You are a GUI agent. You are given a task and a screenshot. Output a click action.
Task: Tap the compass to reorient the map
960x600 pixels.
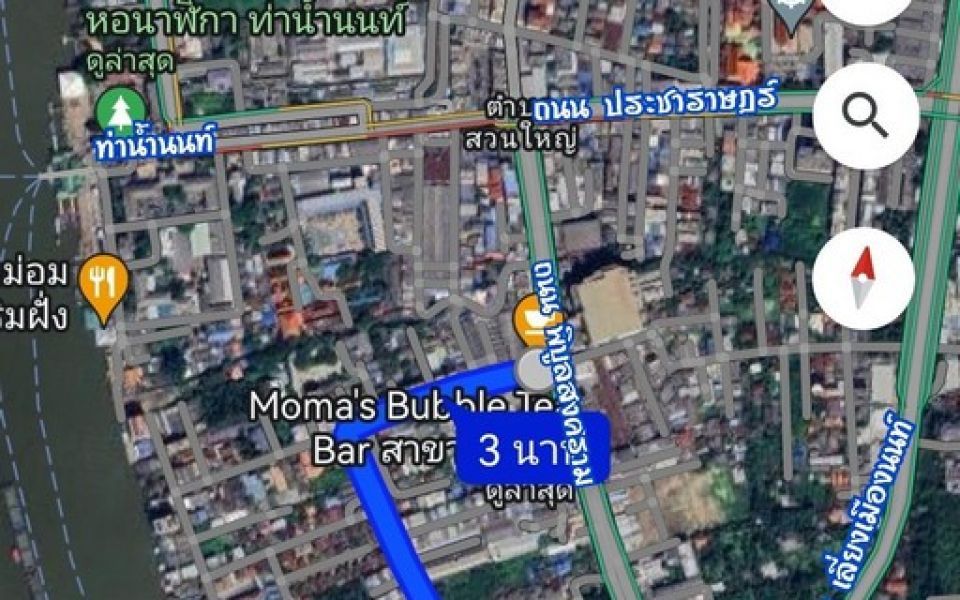tap(863, 278)
